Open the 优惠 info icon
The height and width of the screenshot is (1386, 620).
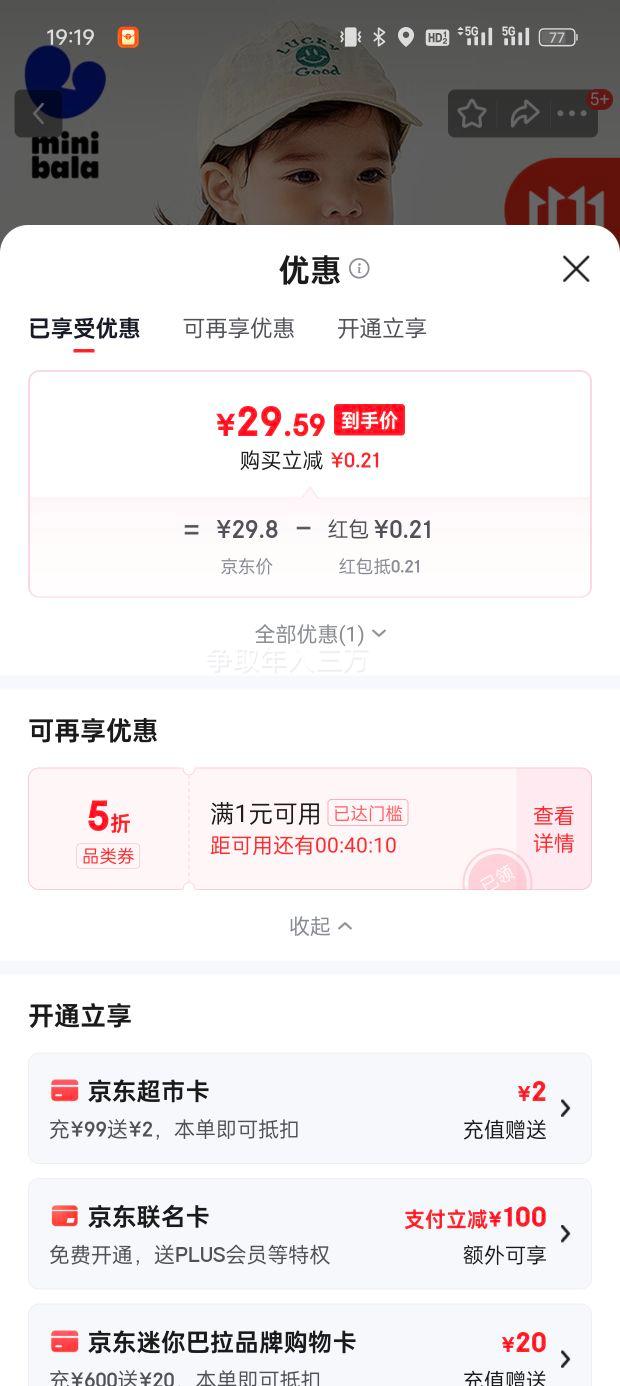point(360,268)
